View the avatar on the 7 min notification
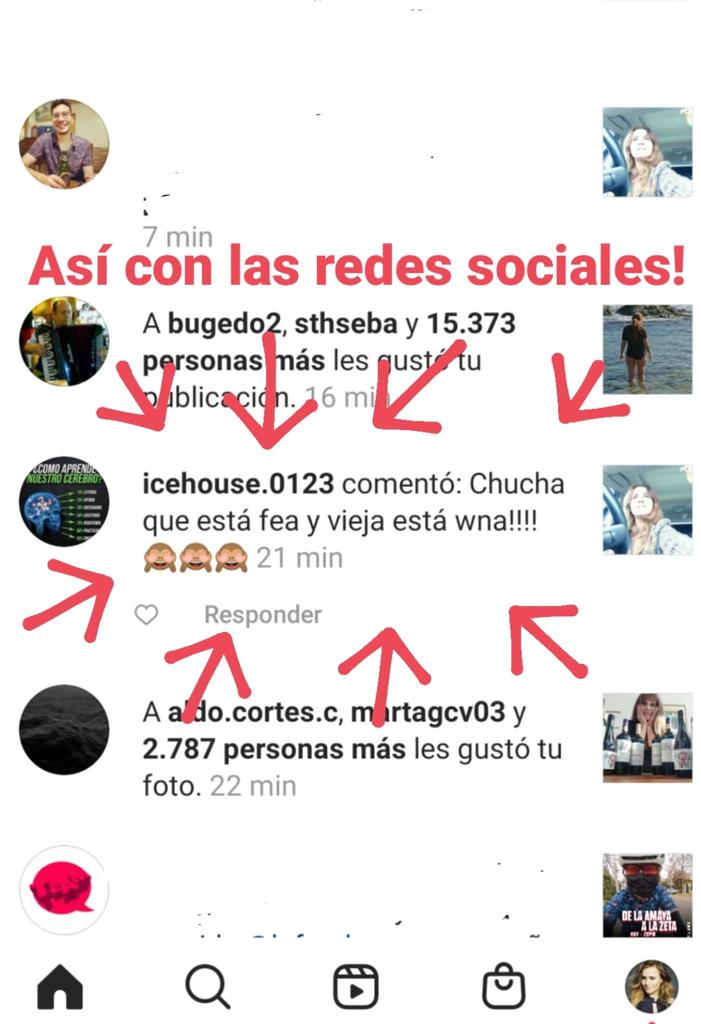Screen dimensions: 701x1024 pyautogui.click(x=64, y=144)
